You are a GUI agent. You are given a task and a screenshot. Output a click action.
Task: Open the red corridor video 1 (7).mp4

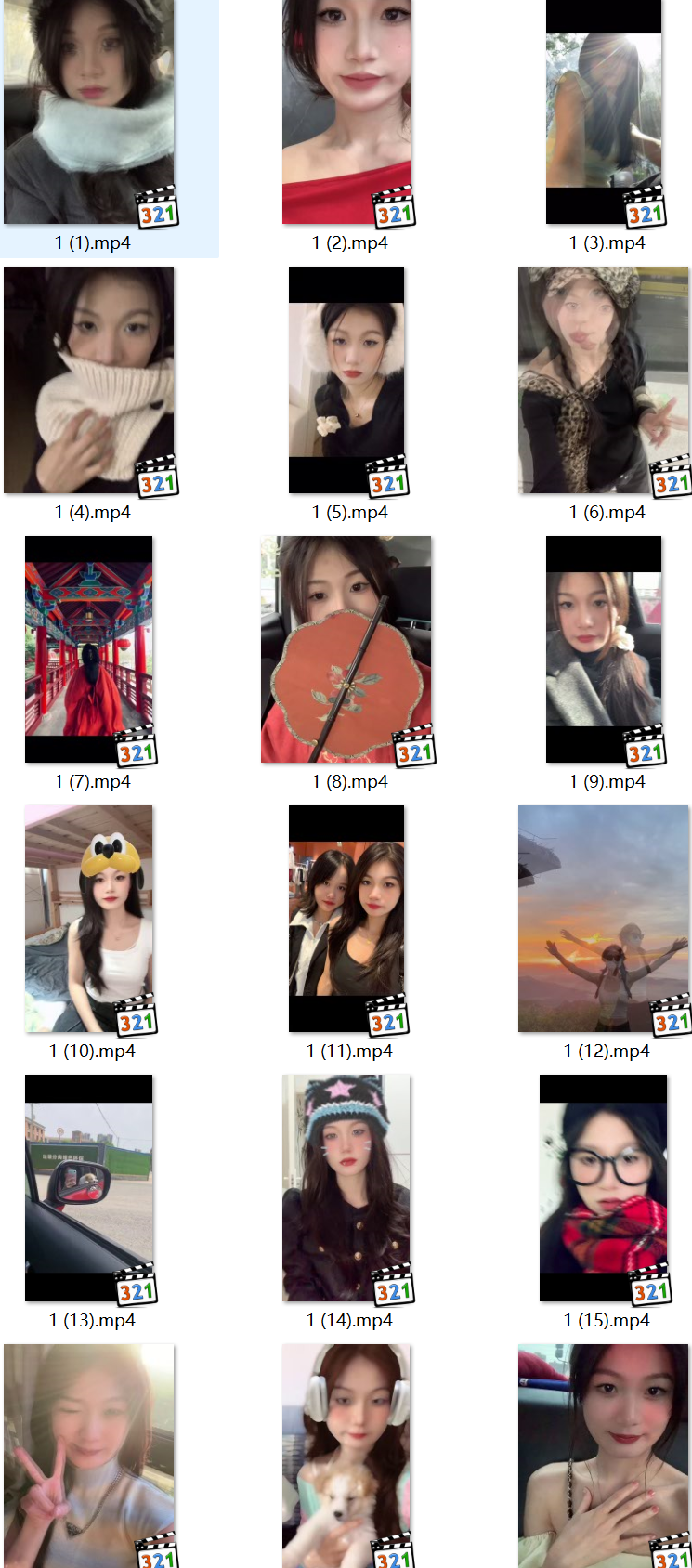coord(89,648)
